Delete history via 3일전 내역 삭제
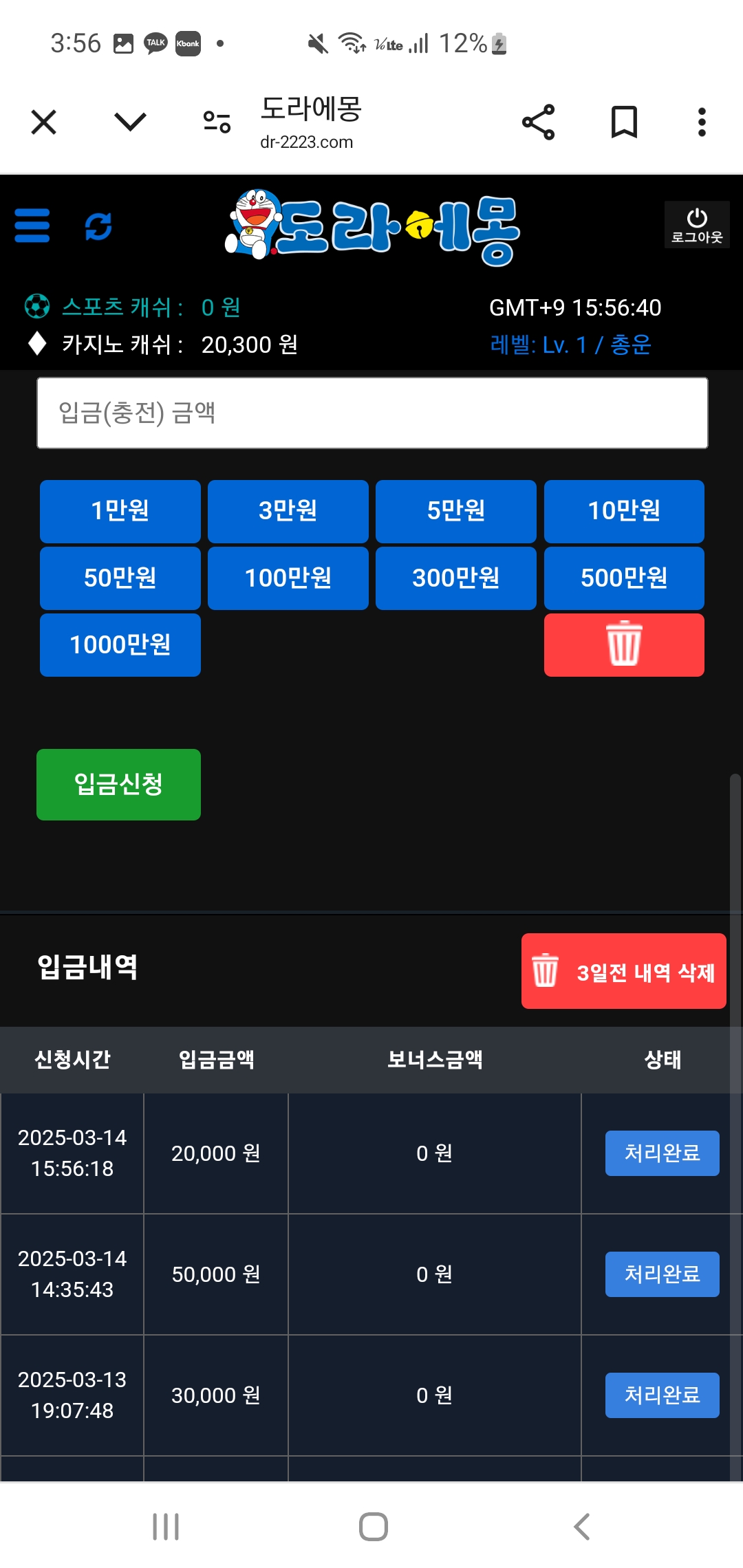743x1568 pixels. (623, 971)
